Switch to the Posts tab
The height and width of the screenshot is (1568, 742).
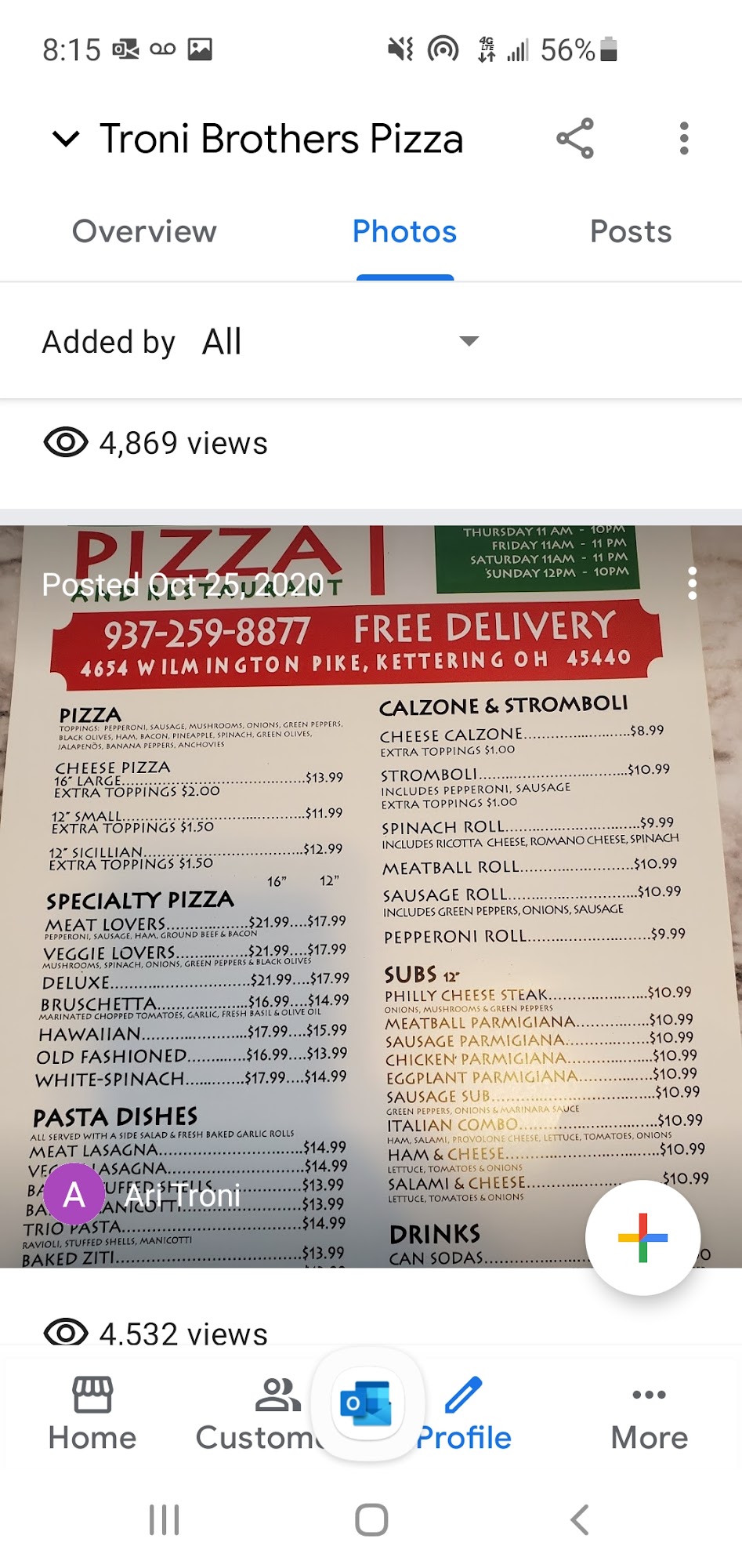(x=631, y=232)
